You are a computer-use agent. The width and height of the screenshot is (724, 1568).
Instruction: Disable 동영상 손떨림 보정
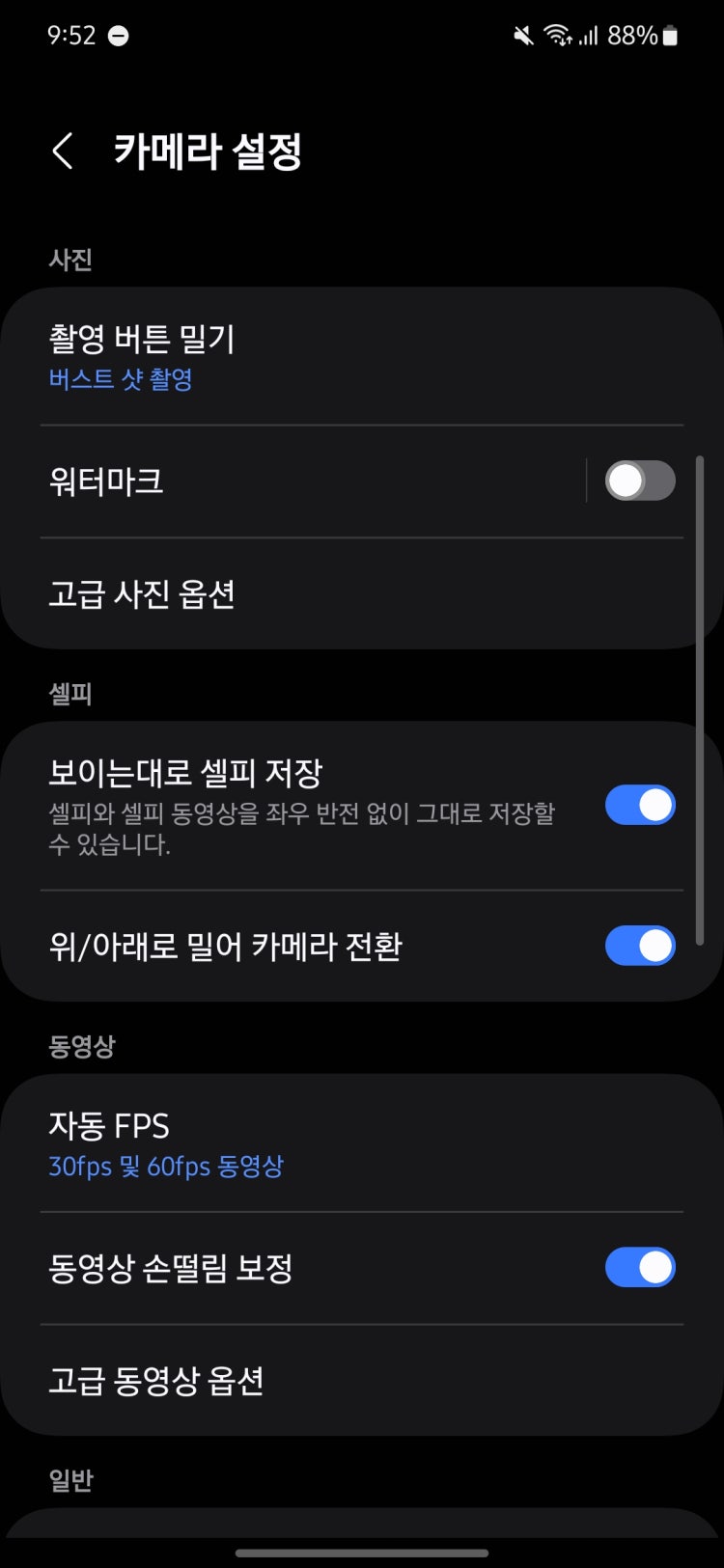(640, 1267)
